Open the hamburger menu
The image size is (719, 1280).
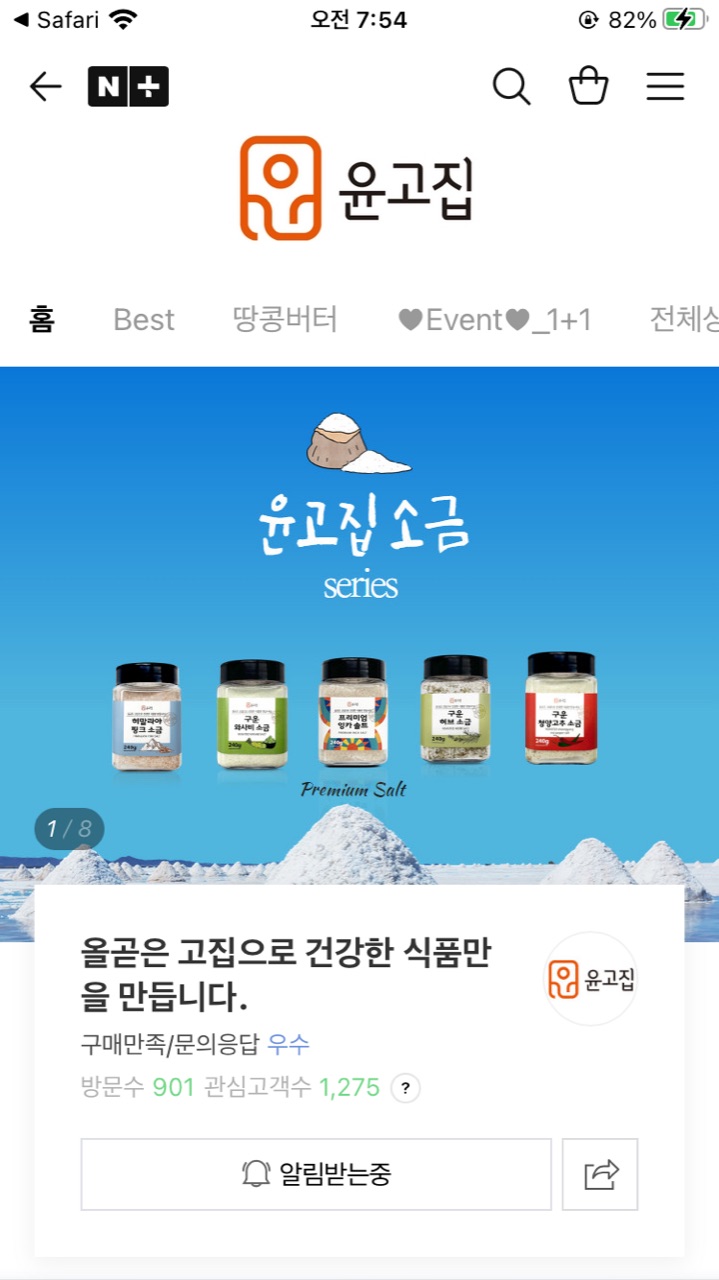pos(665,87)
